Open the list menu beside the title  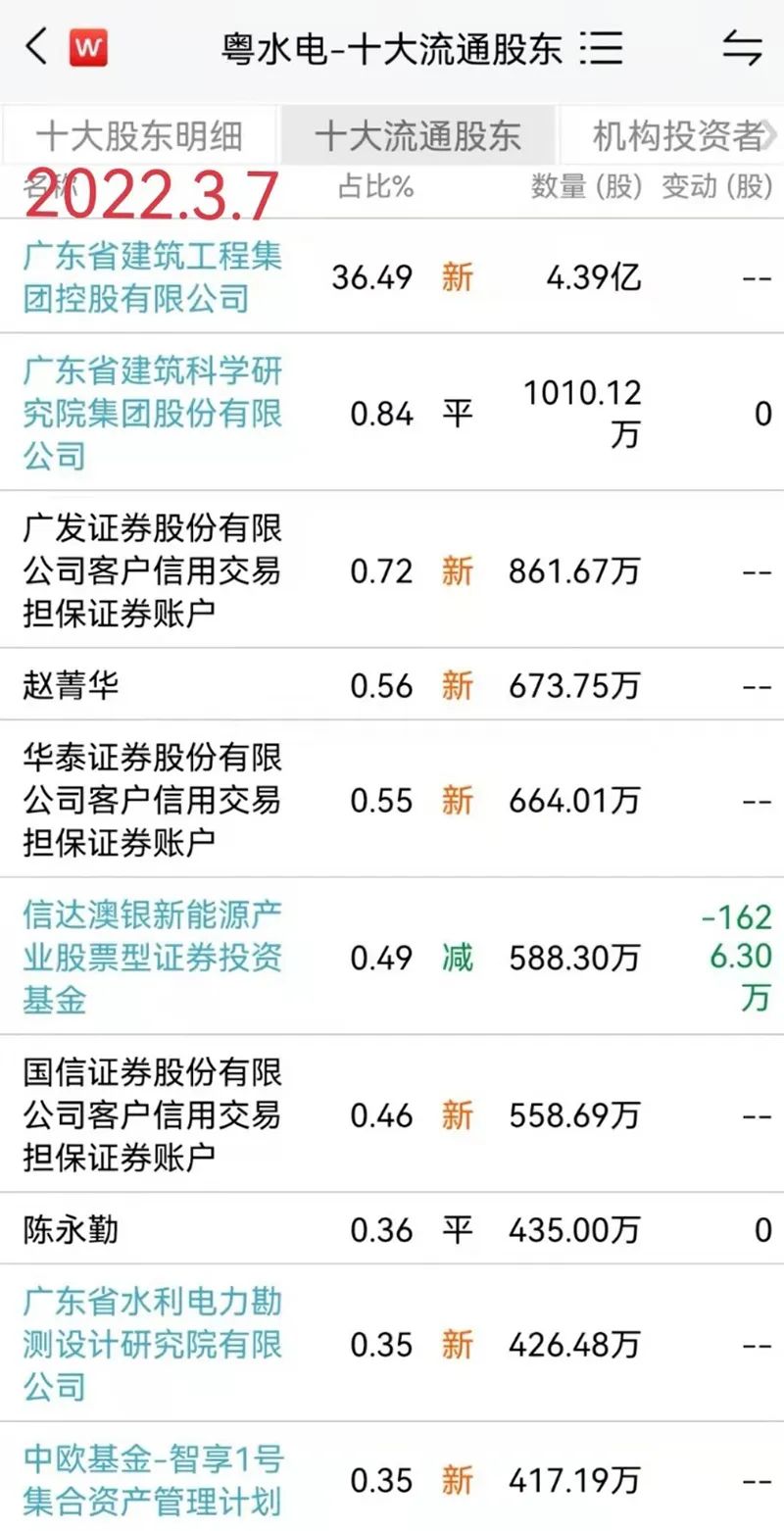coord(601,47)
